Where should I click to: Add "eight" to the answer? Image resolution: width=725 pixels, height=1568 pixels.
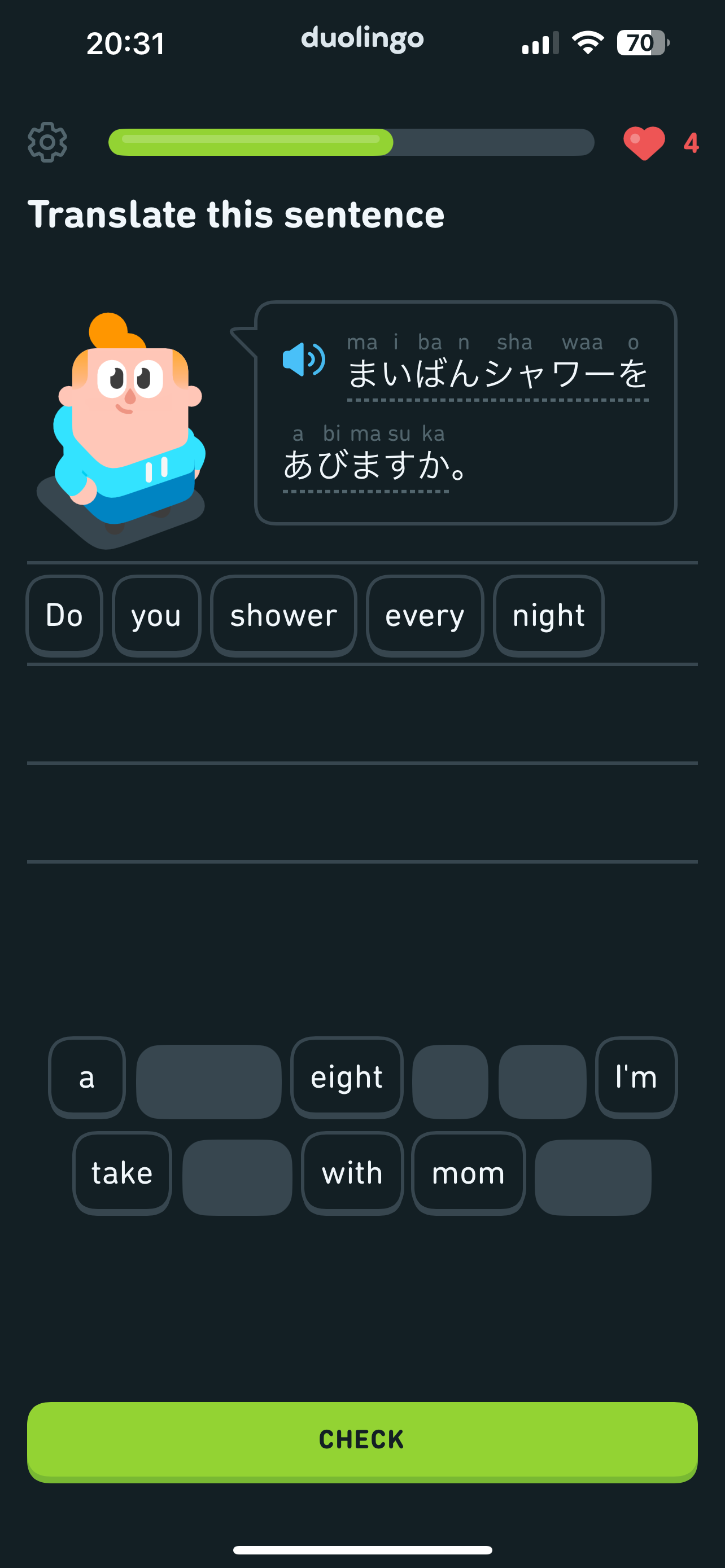pyautogui.click(x=347, y=1077)
